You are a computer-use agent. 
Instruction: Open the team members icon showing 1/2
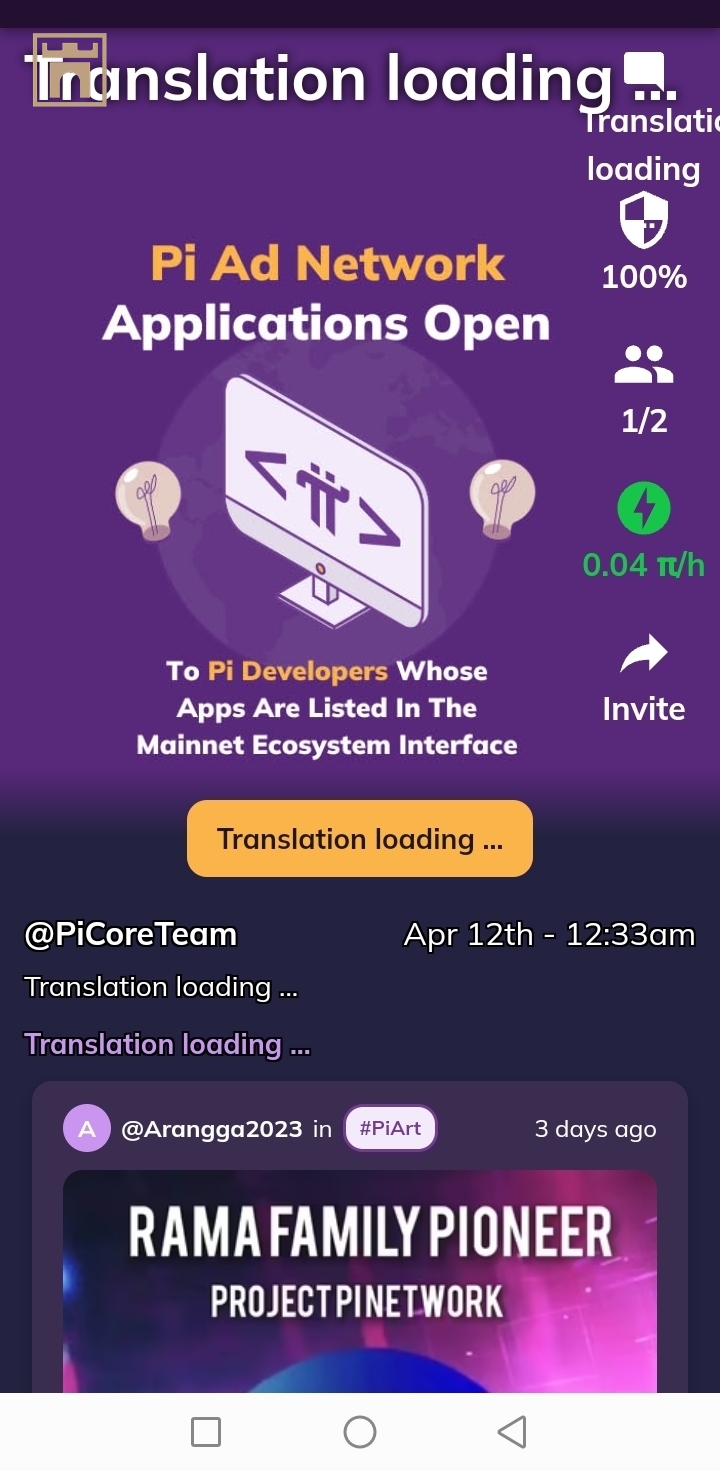click(x=644, y=365)
